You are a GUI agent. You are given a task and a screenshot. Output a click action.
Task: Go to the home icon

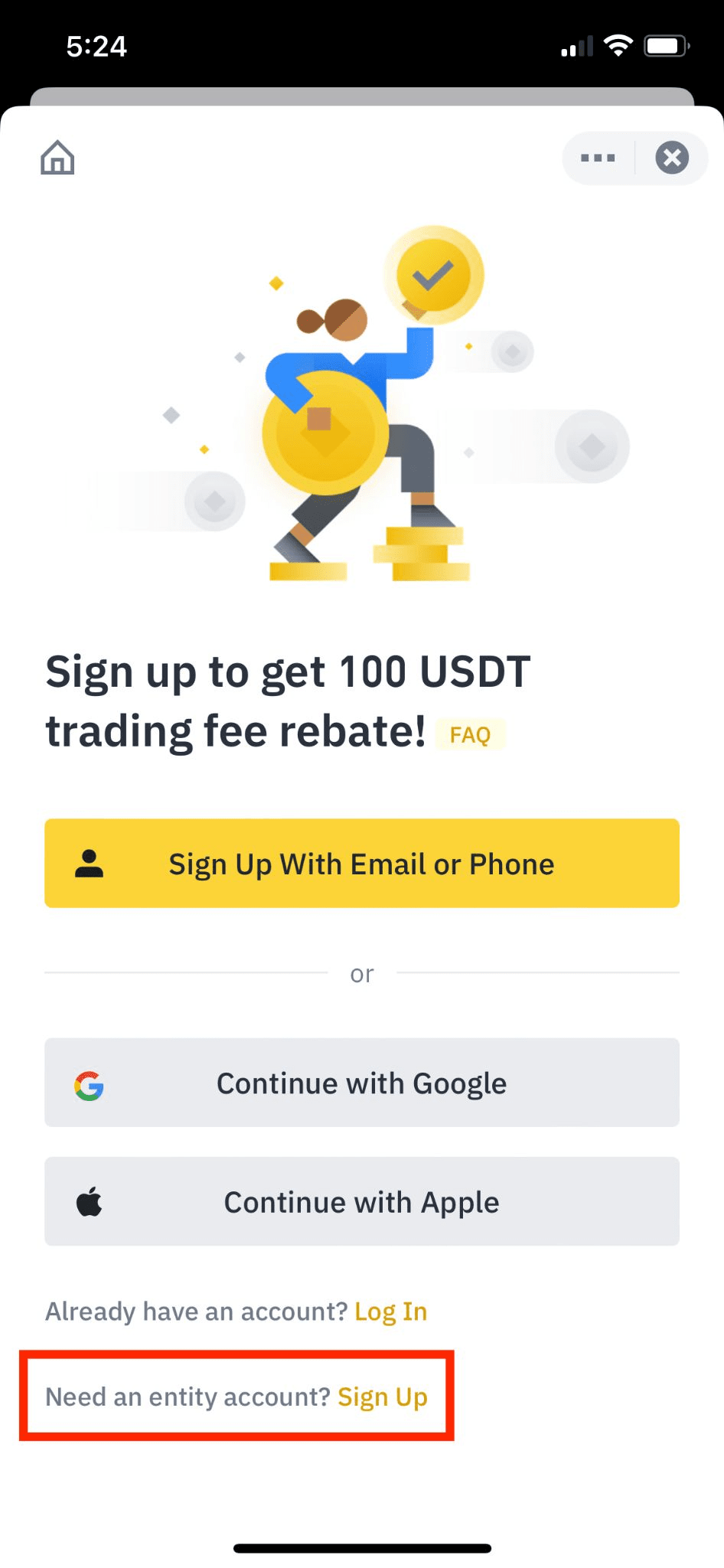click(x=57, y=158)
